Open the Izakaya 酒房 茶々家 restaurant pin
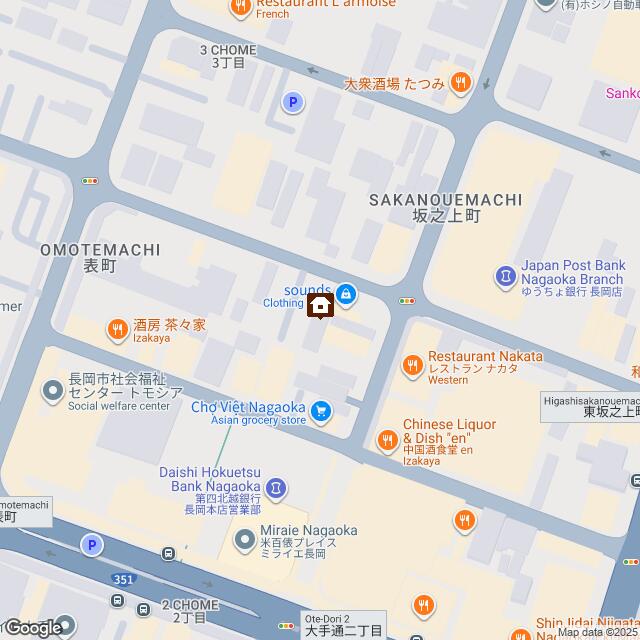The image size is (640, 640). coord(117,328)
